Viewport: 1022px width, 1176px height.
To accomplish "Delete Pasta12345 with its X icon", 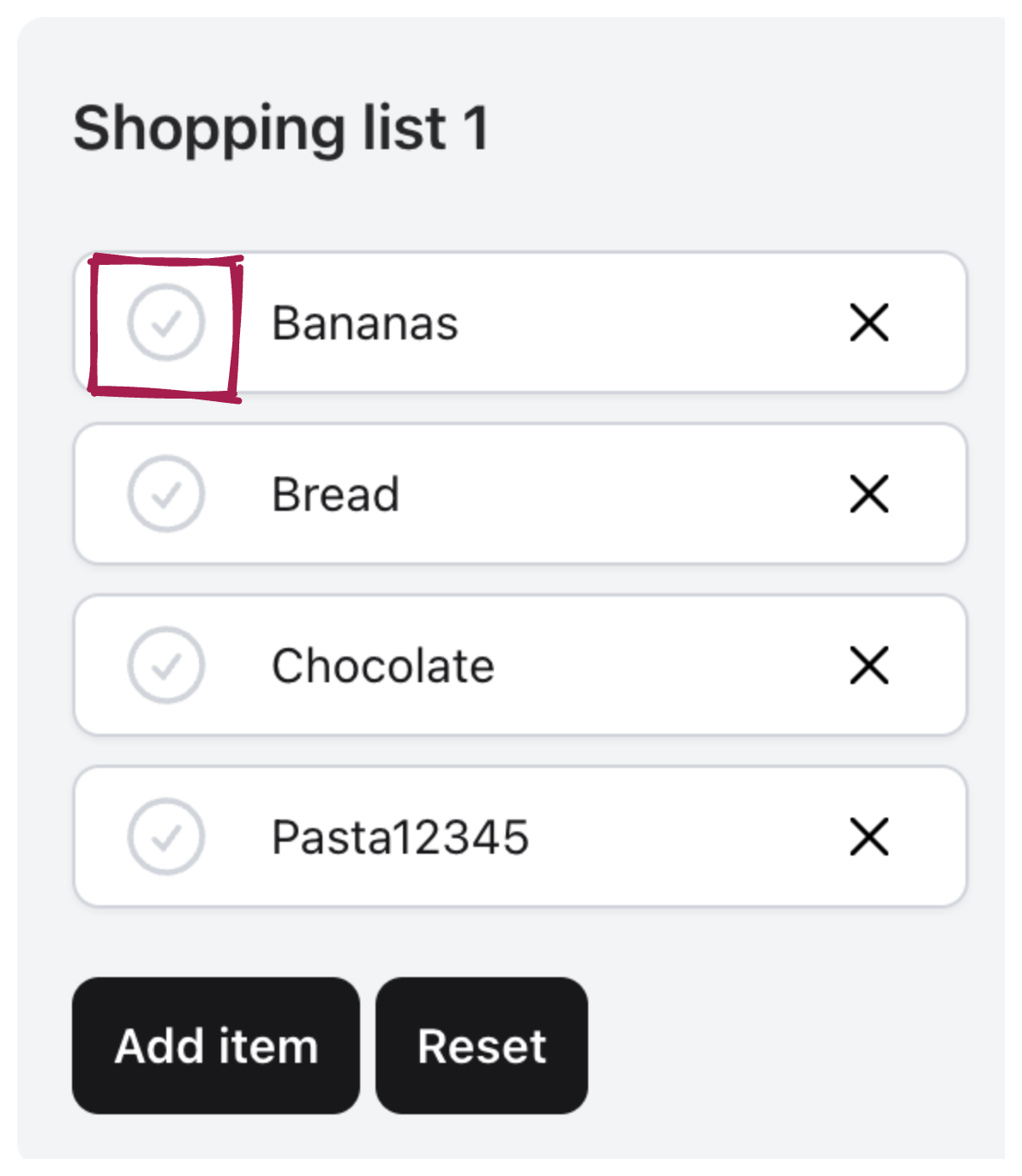I will coord(868,837).
